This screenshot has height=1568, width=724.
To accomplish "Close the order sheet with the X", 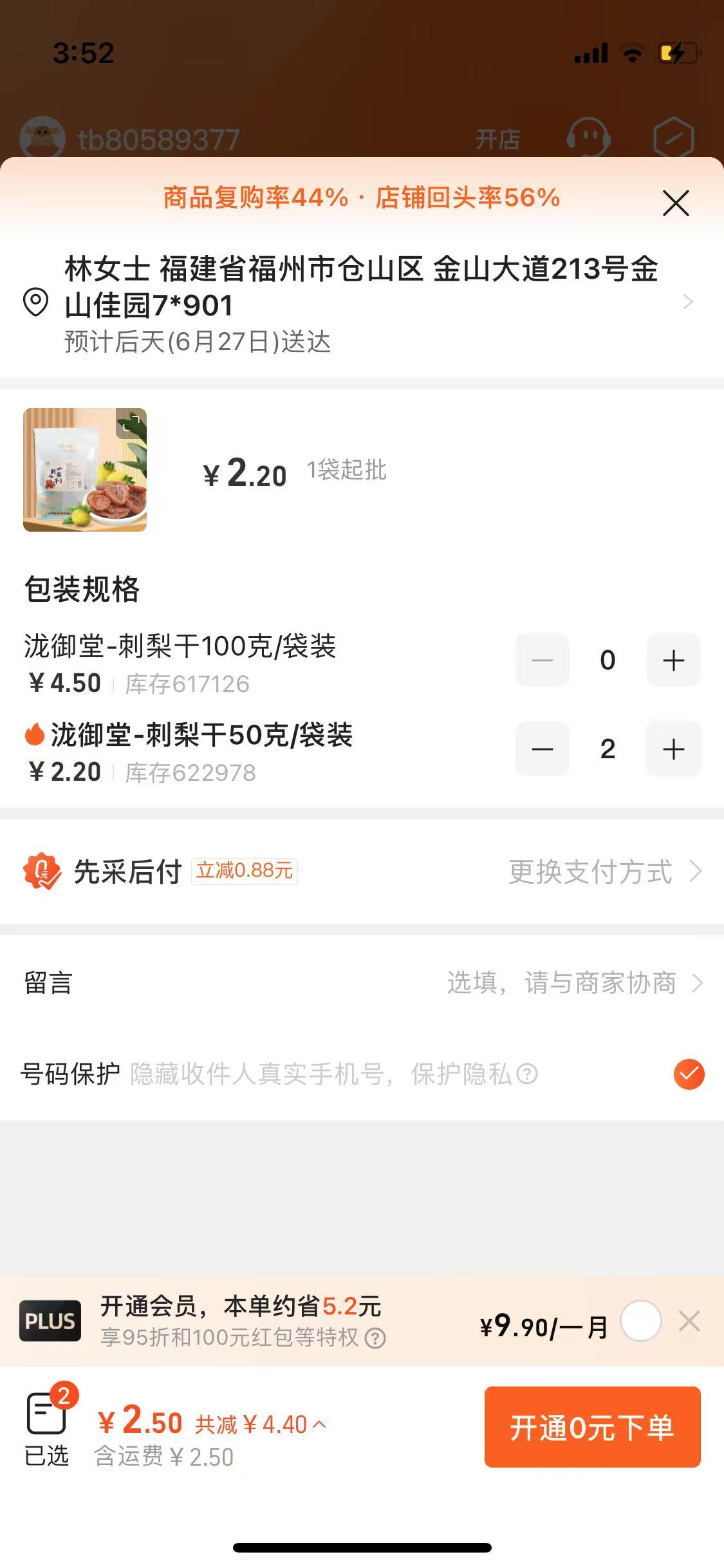I will pos(676,203).
